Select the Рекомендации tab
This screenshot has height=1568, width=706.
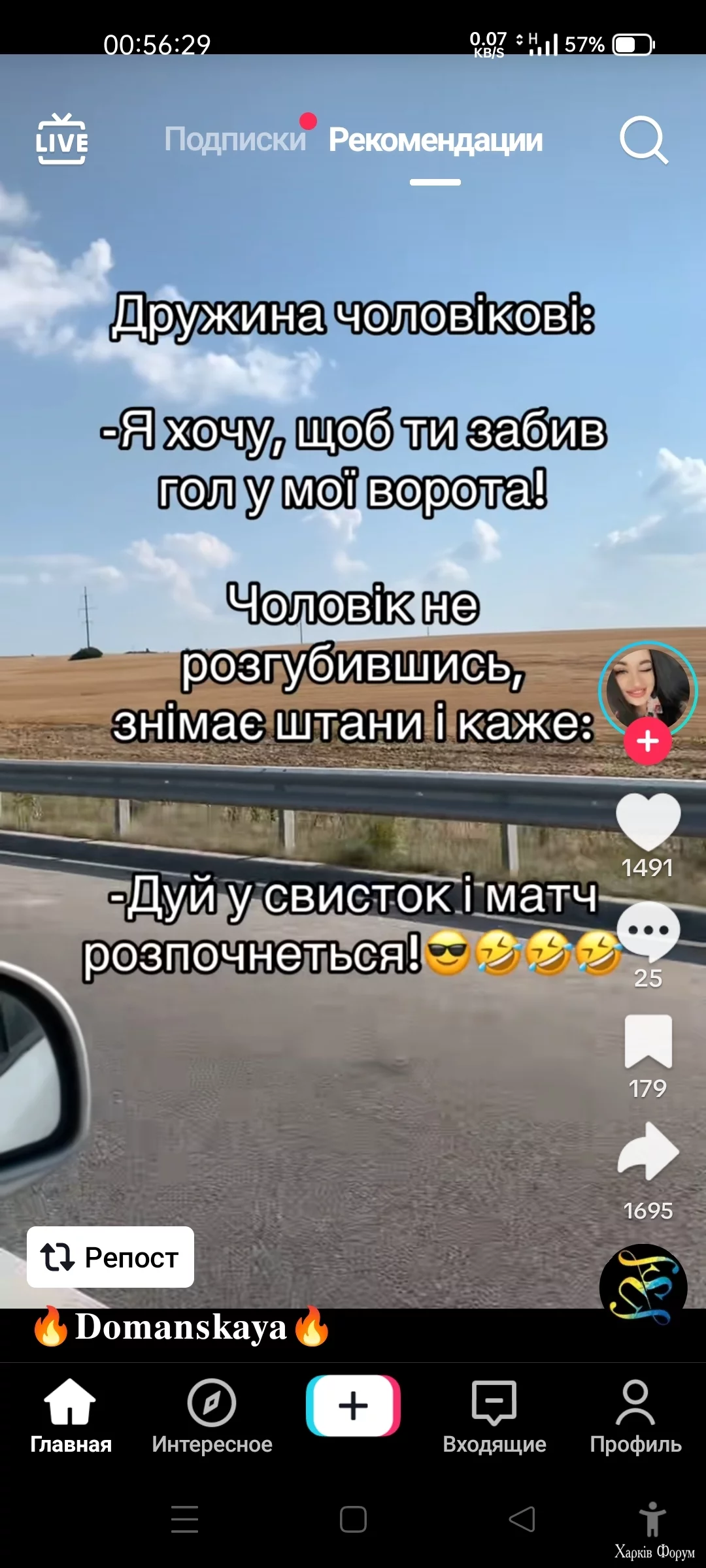click(435, 140)
